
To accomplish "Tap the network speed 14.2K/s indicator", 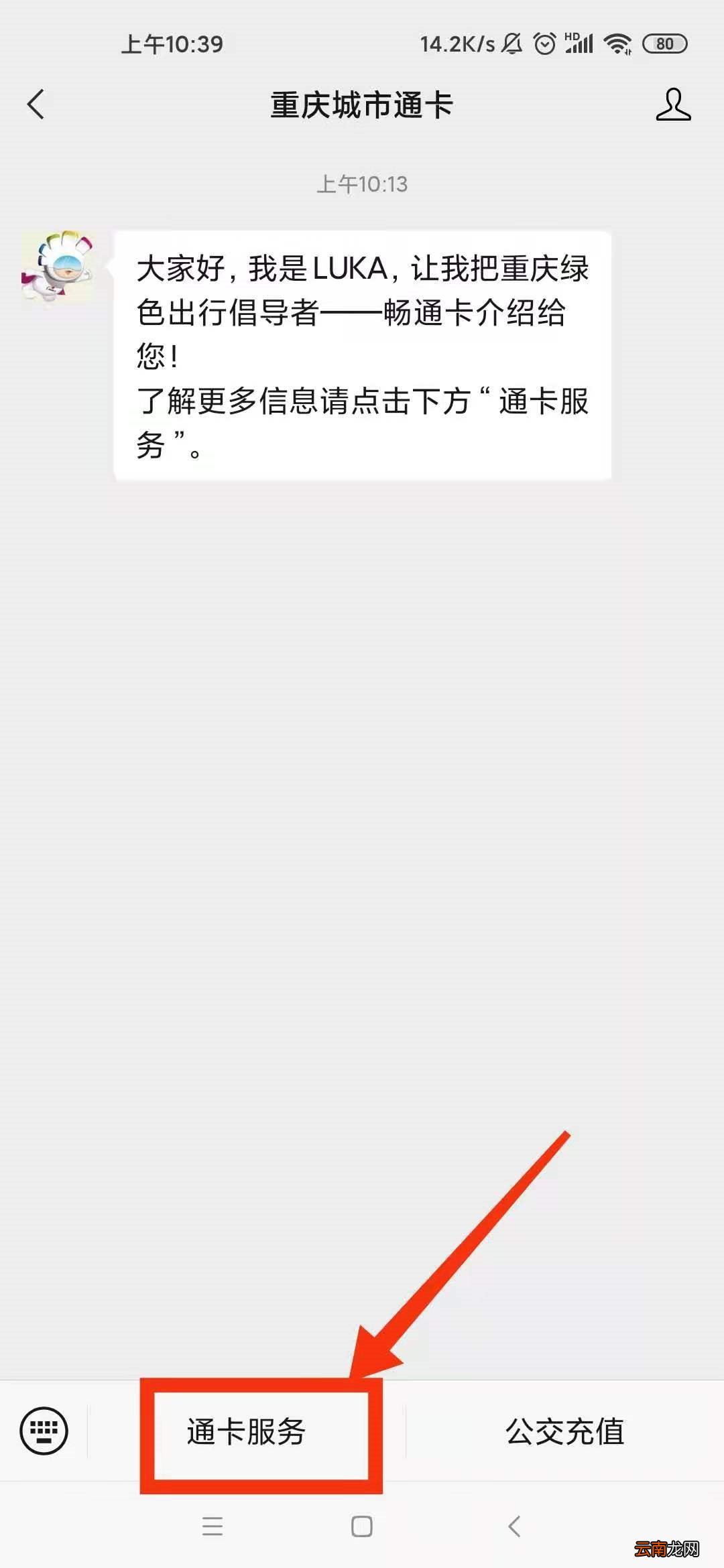I will 457,44.
